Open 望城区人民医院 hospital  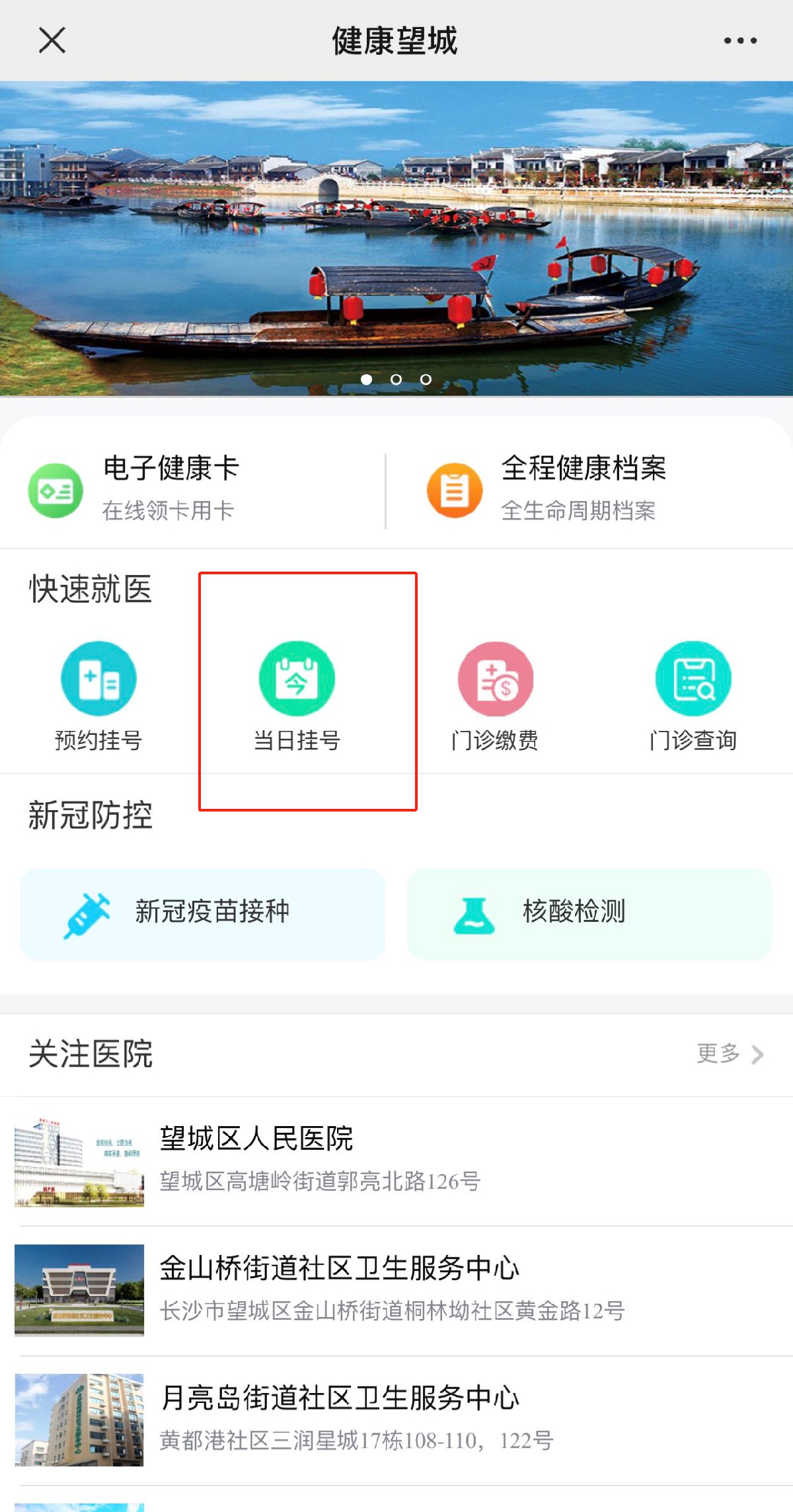[397, 1160]
